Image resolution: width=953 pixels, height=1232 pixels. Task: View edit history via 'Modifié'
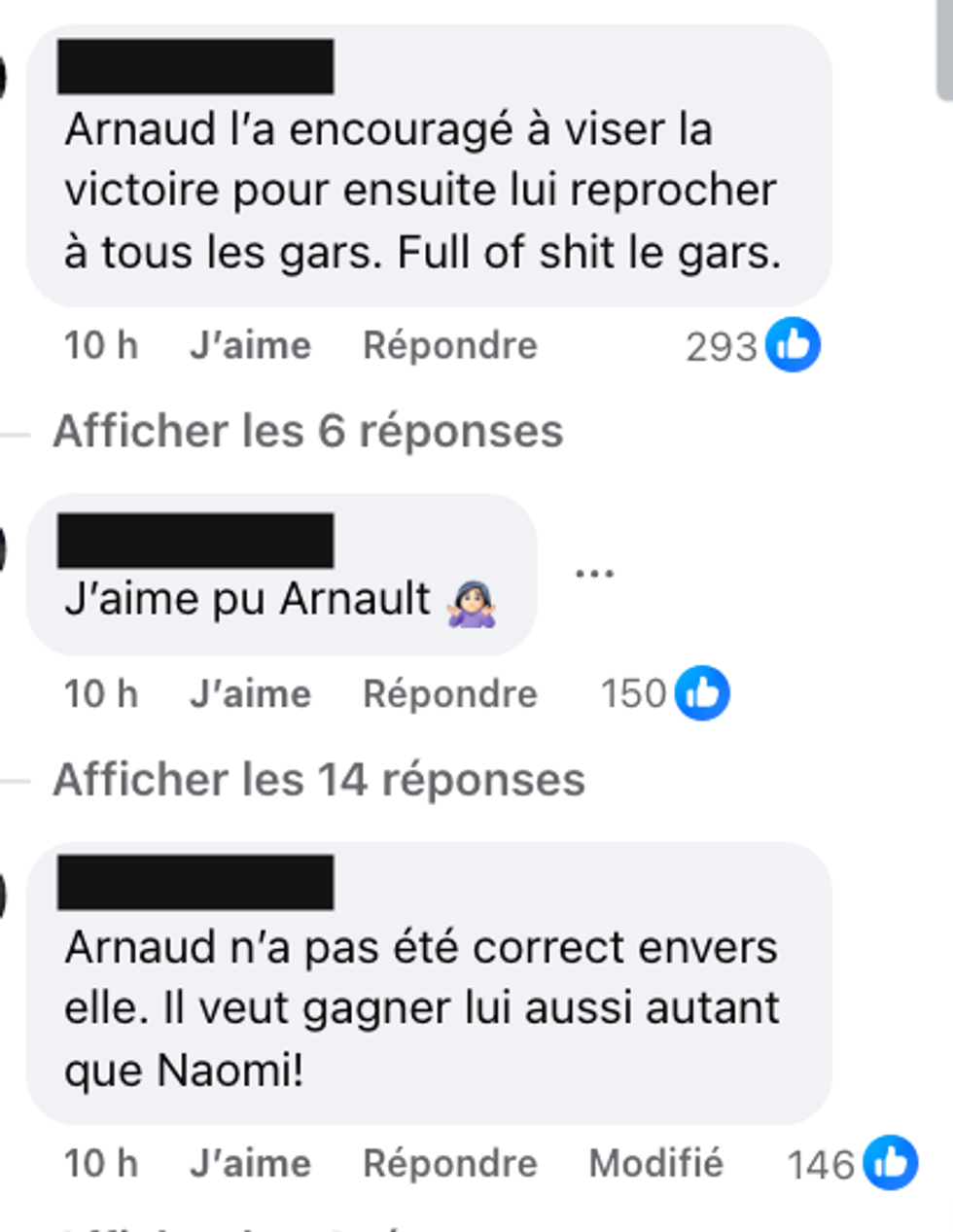pos(656,1163)
